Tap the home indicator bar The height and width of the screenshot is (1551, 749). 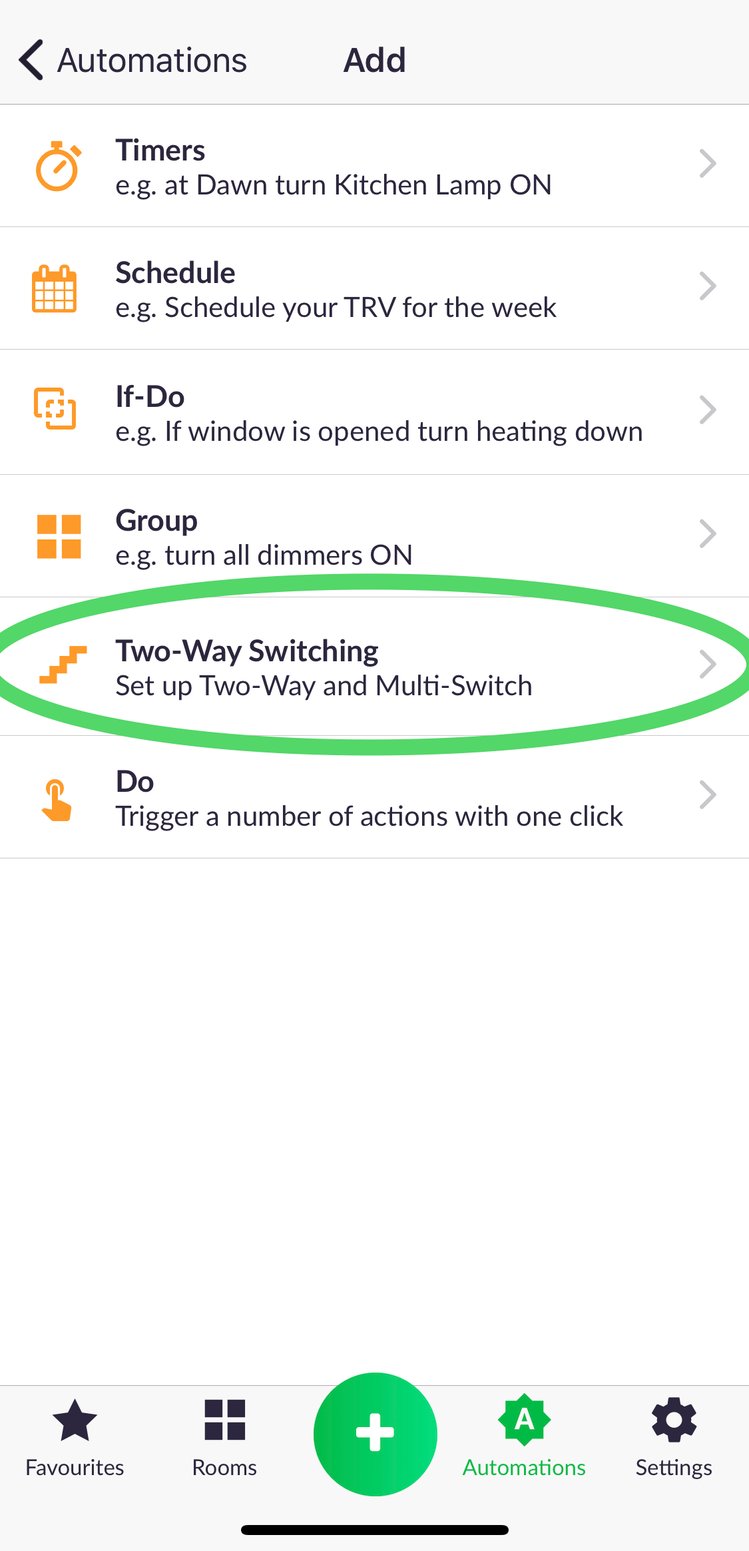click(x=375, y=1528)
